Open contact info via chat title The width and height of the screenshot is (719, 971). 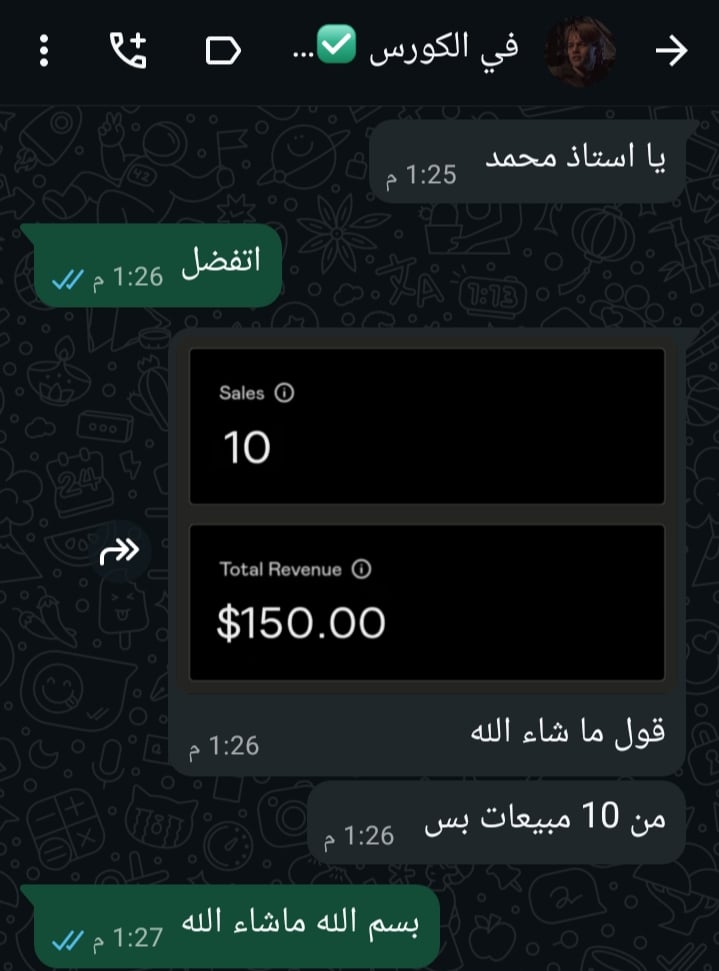[420, 51]
